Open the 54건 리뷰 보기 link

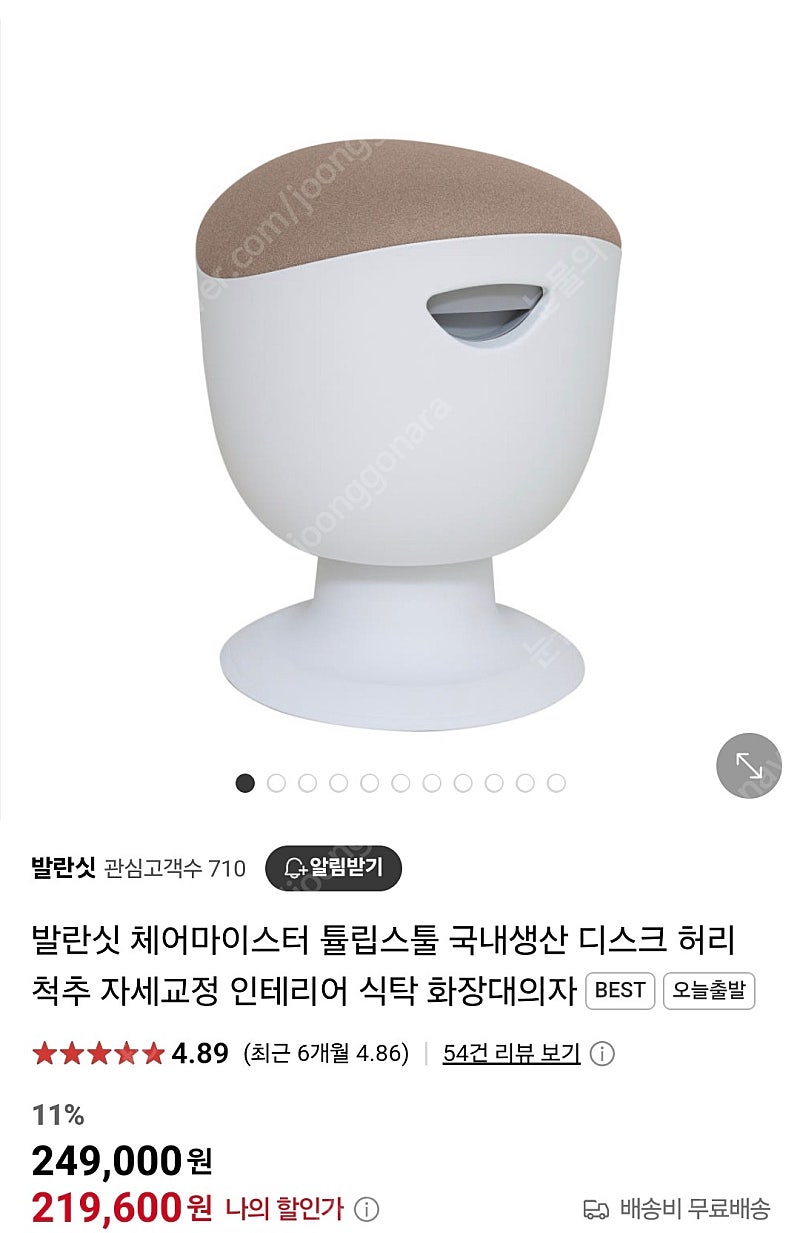pyautogui.click(x=511, y=1053)
